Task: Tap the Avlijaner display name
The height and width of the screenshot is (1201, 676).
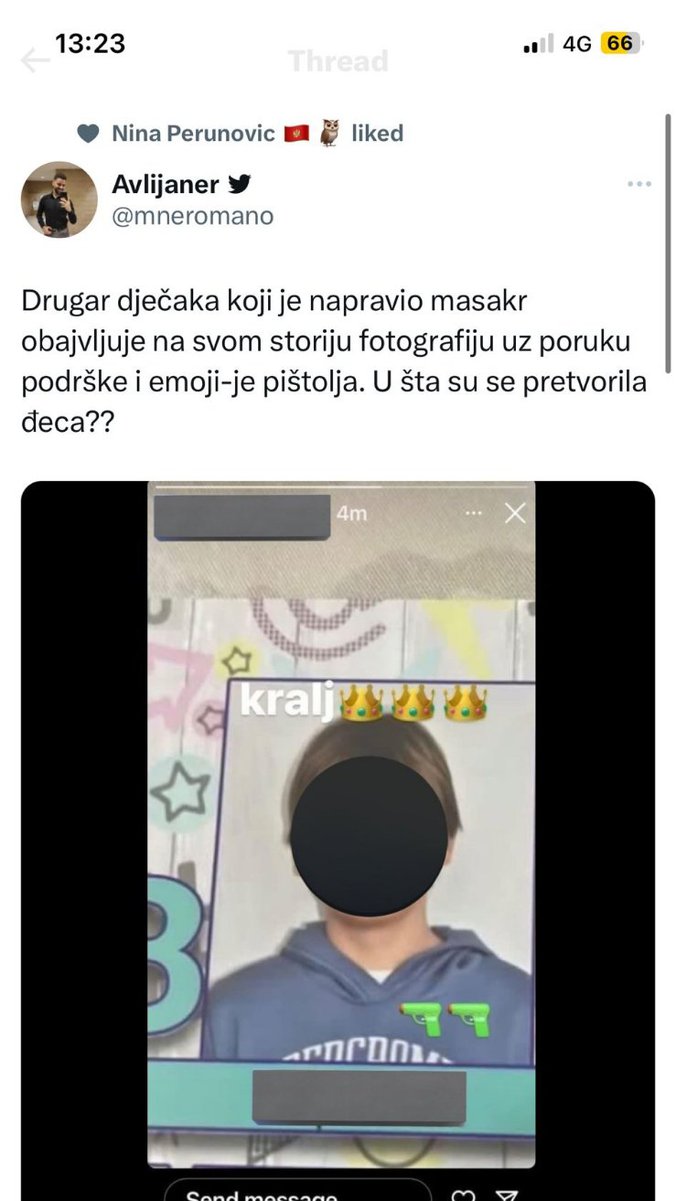Action: [x=165, y=184]
